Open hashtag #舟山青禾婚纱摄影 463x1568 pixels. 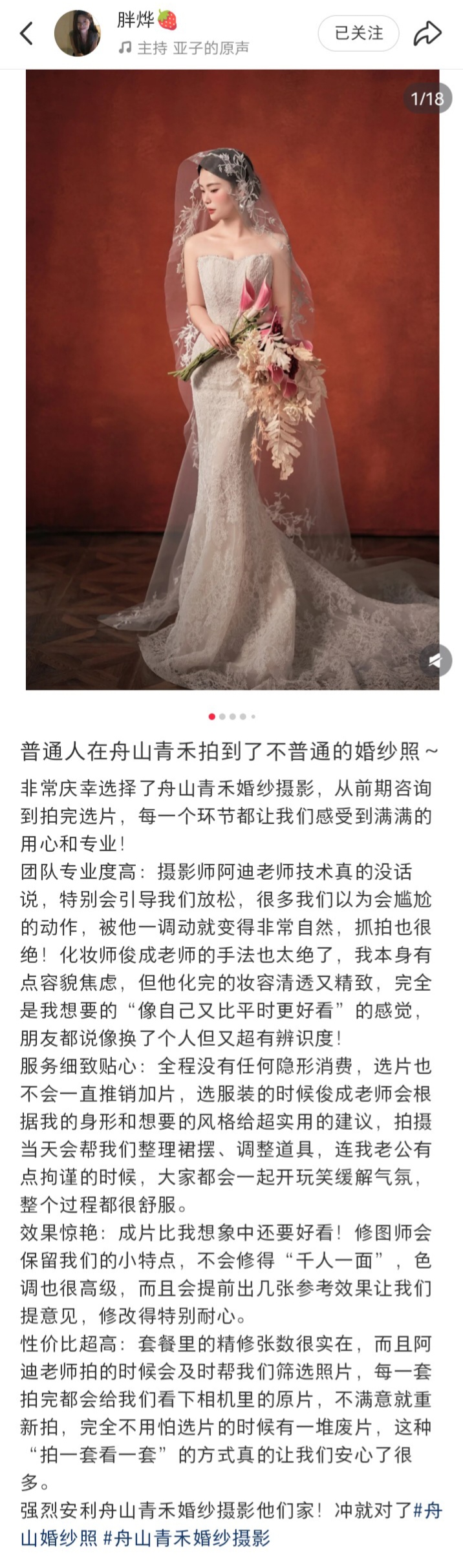point(186,1538)
